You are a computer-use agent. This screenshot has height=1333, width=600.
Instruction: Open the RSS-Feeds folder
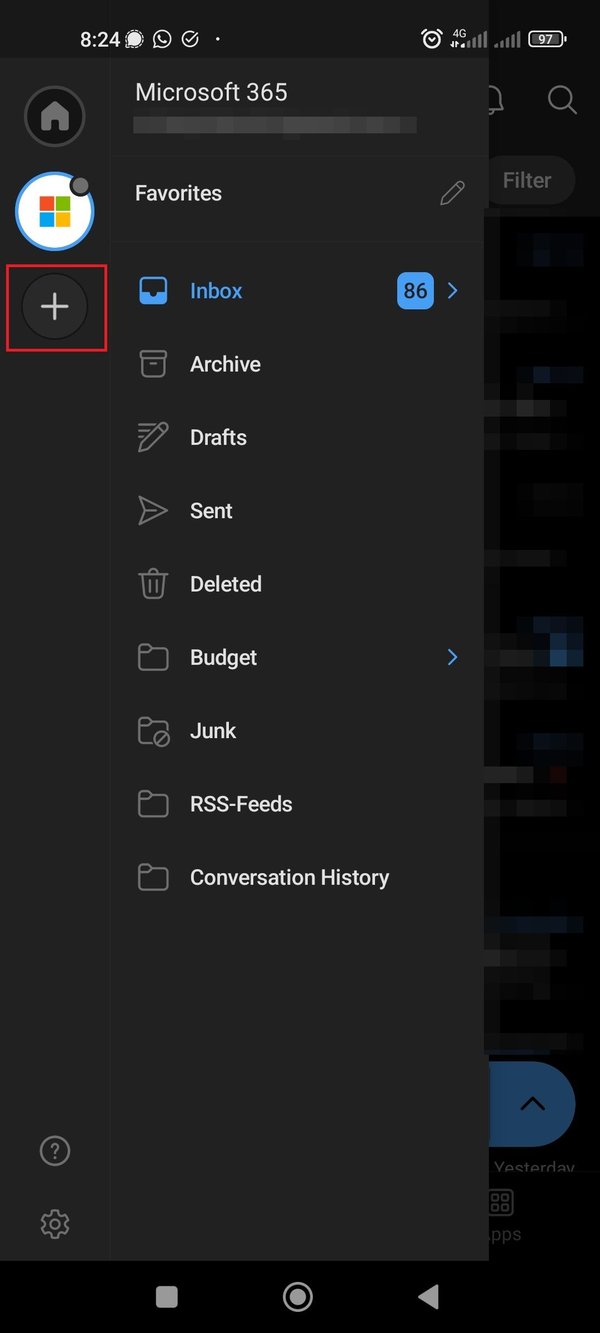241,804
